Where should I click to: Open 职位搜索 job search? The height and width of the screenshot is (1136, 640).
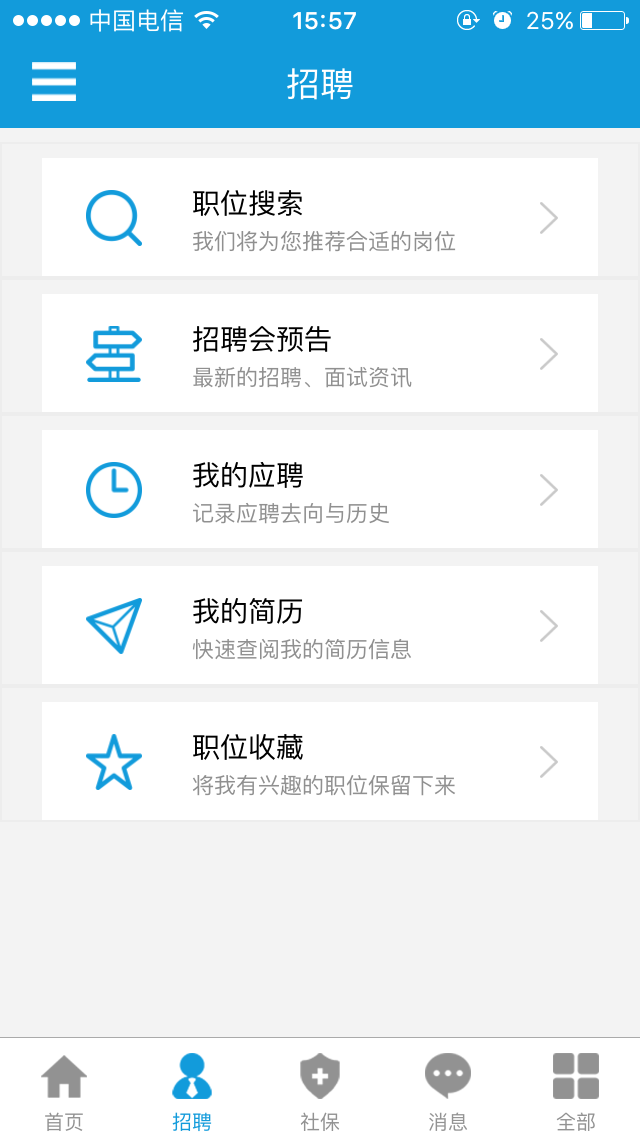coord(320,217)
